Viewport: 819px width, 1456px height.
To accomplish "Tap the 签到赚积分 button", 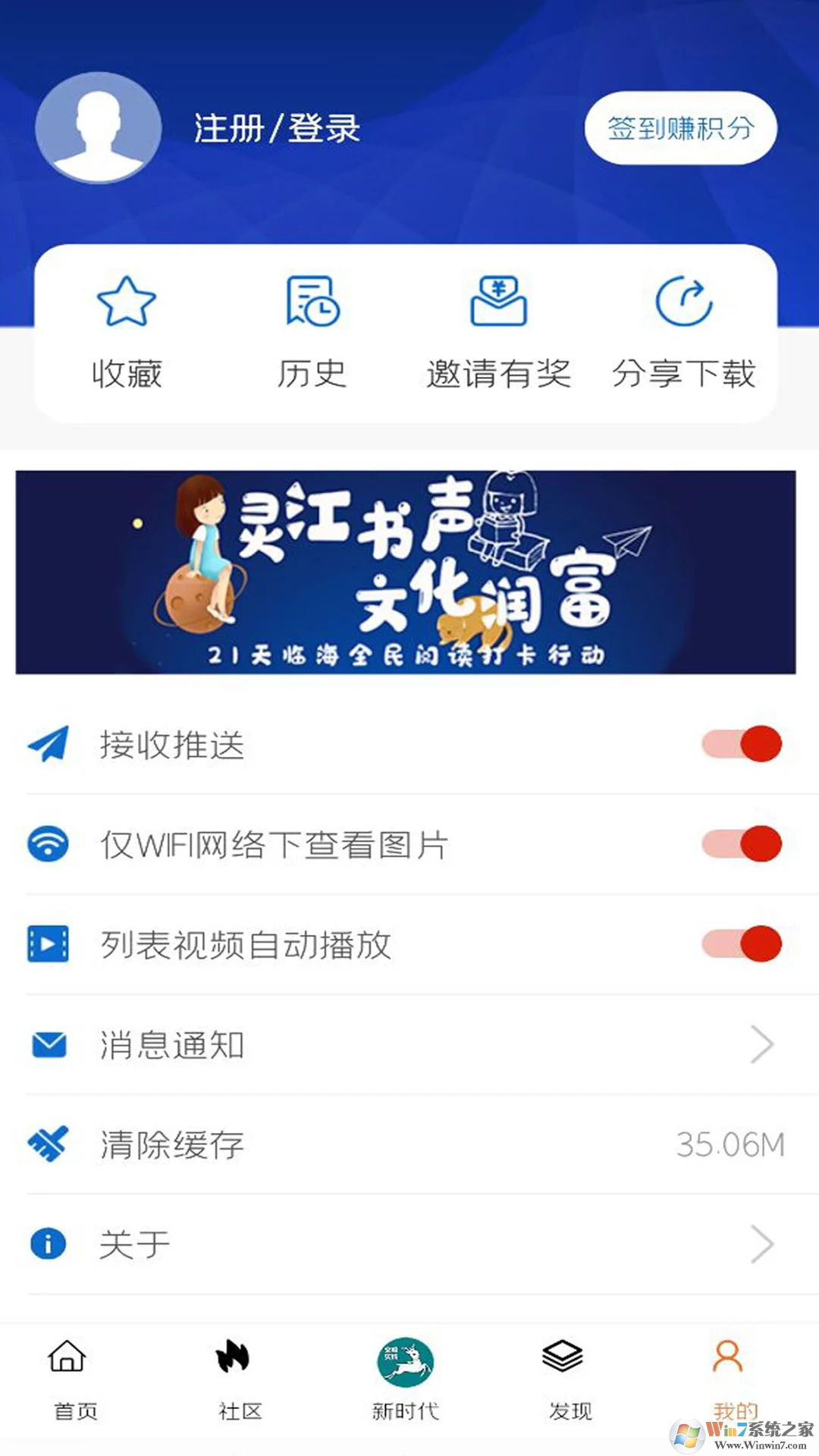I will pos(682,127).
